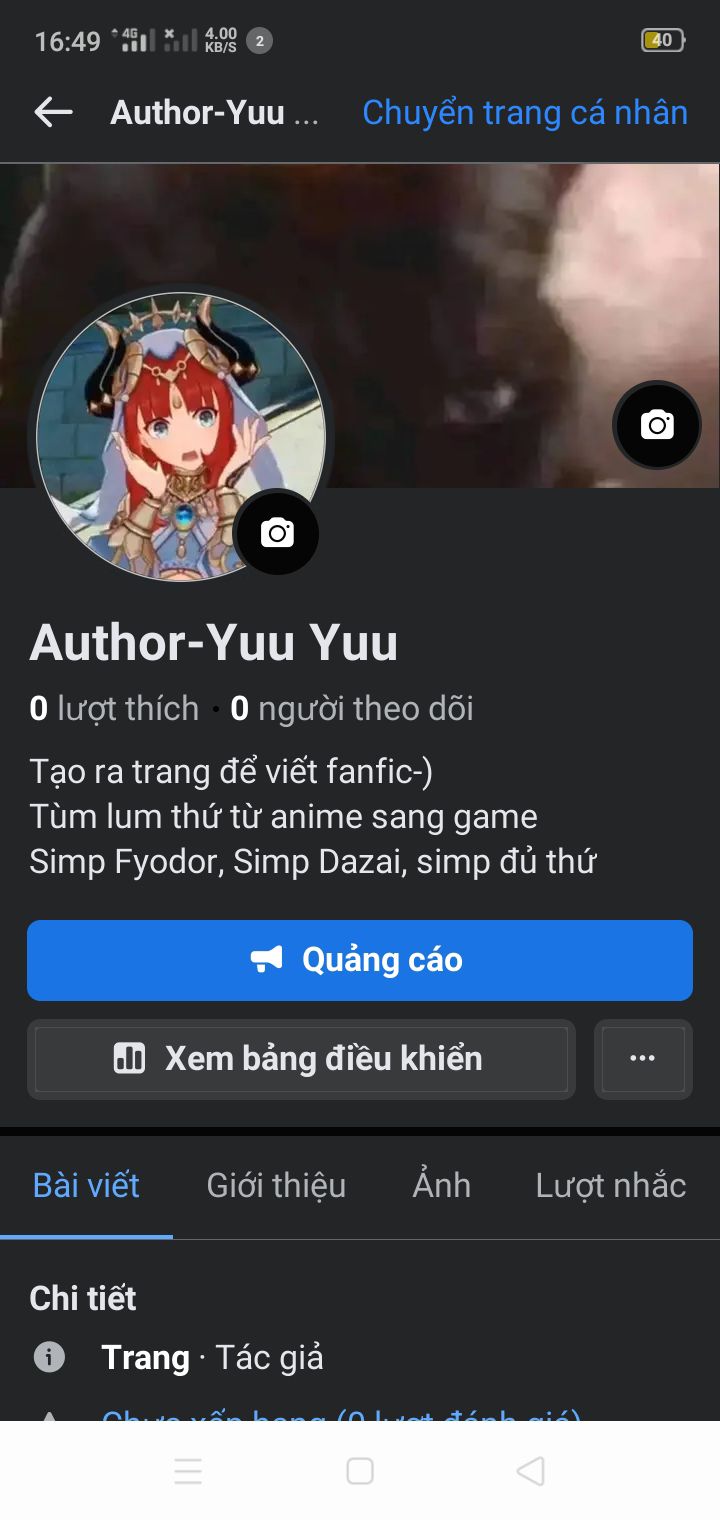The image size is (720, 1520).
Task: Switch to the Giới thiệu tab
Action: tap(276, 1185)
